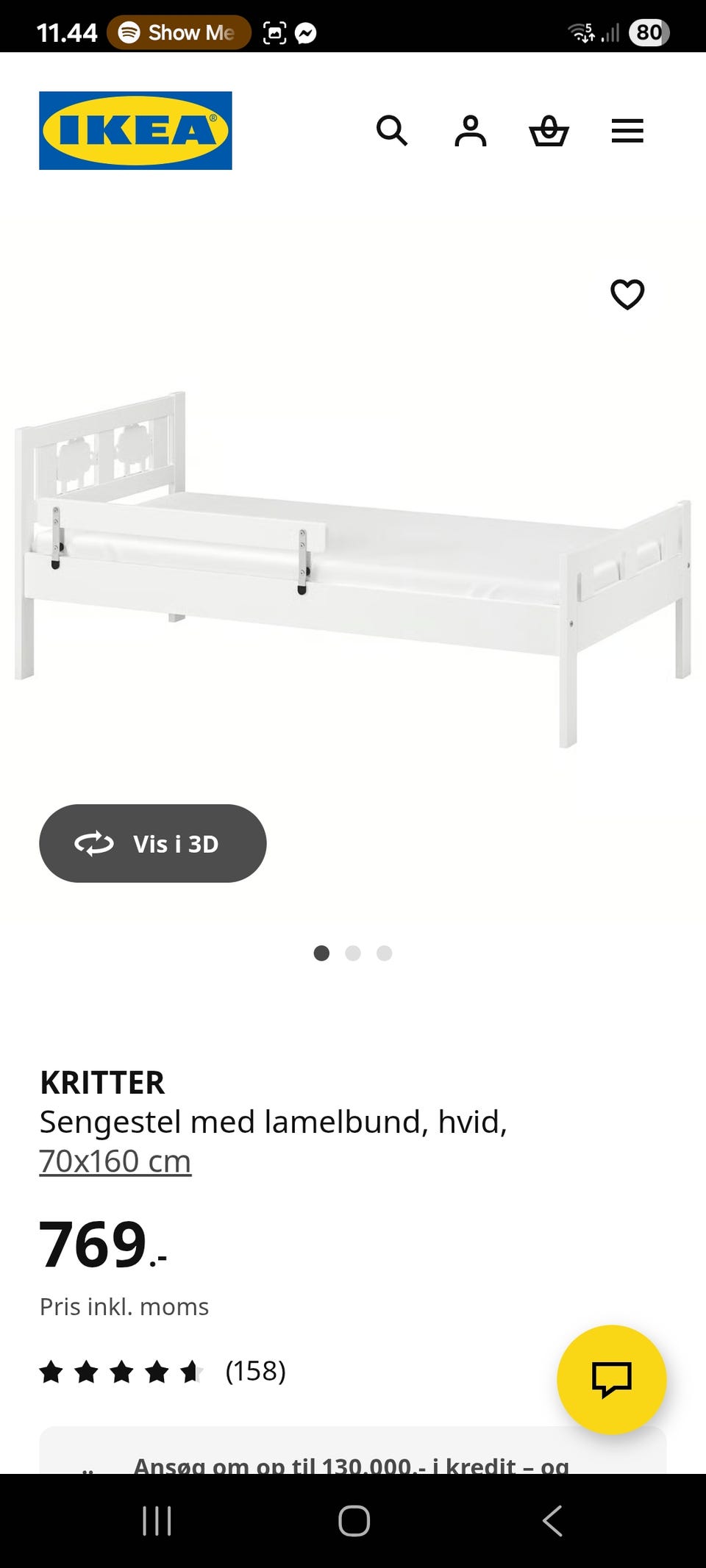Open the IKEA search icon
The height and width of the screenshot is (1568, 706).
click(391, 131)
